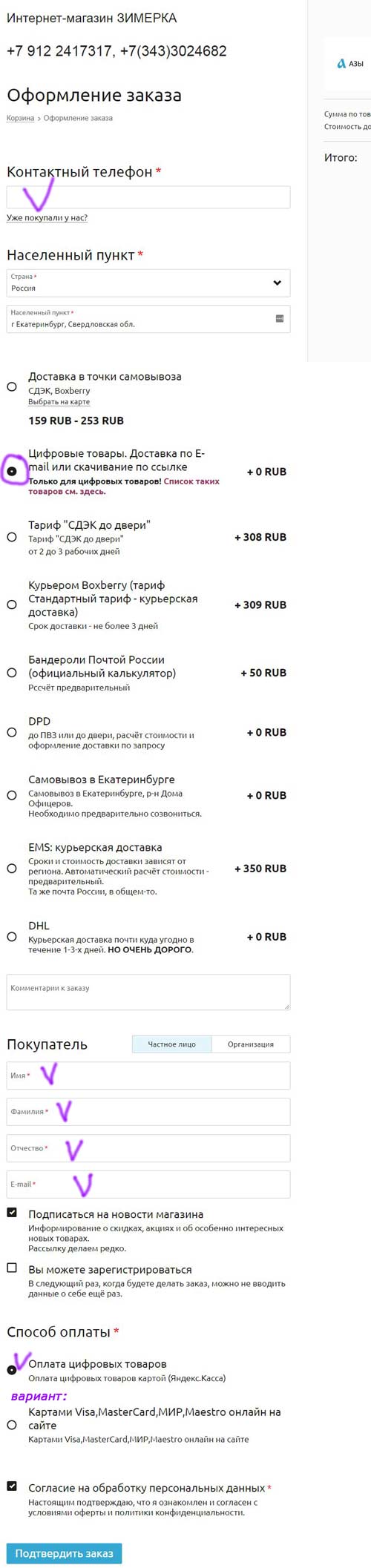
Task: Choose 'Самовывоз в Екатеринбурге' option
Action: click(x=12, y=795)
